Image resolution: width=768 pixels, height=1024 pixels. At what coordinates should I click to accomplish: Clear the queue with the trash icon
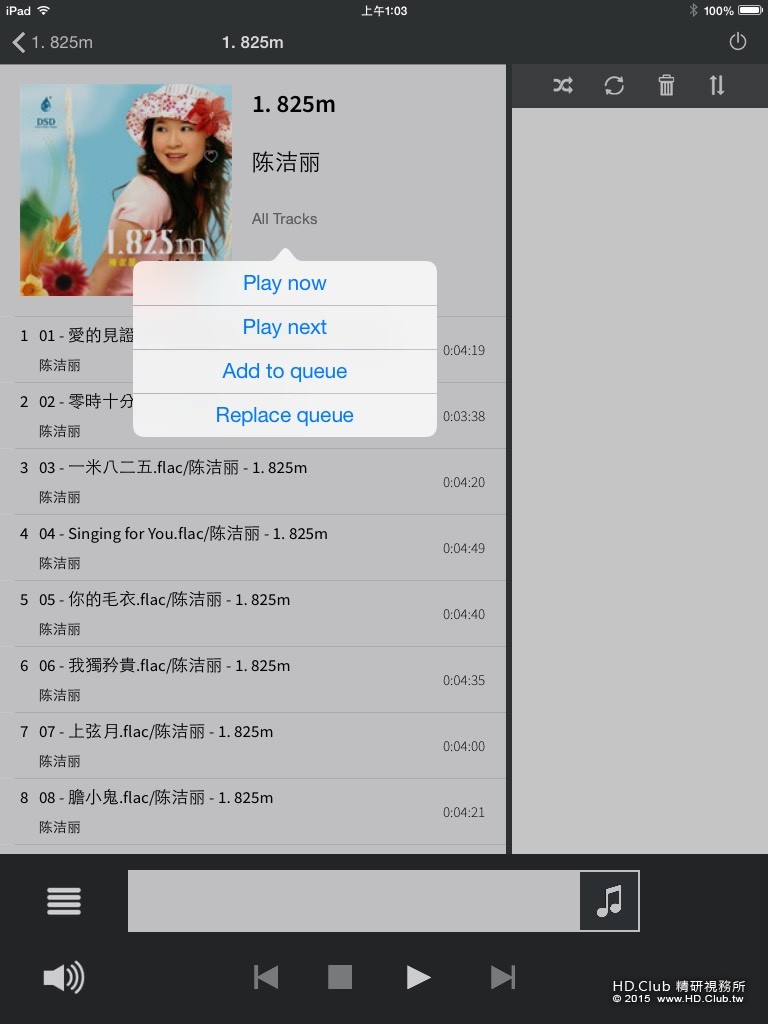click(x=666, y=86)
